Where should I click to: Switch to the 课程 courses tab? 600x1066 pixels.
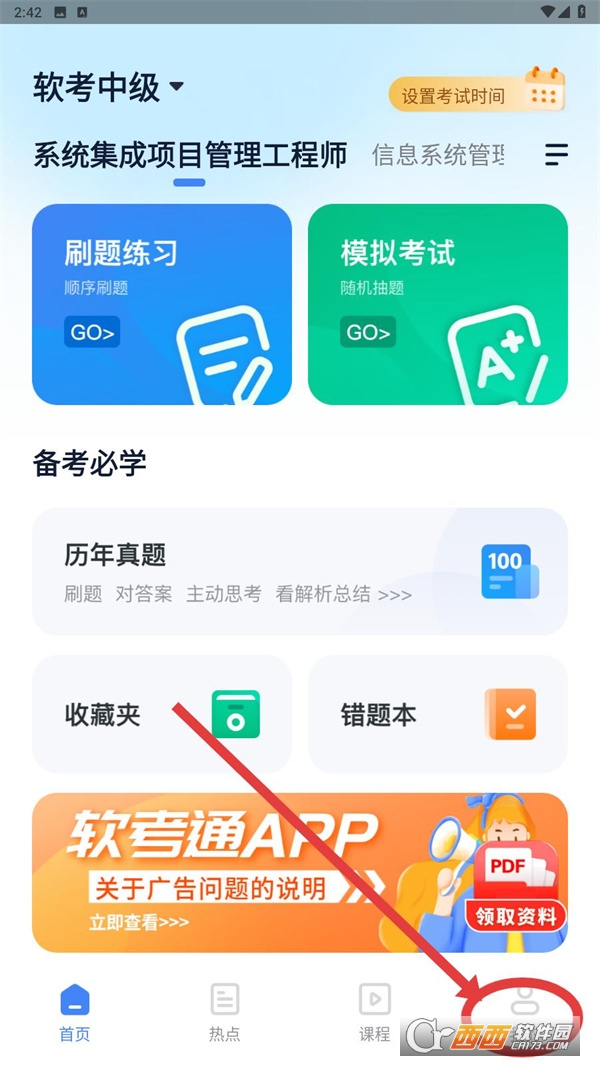375,1011
